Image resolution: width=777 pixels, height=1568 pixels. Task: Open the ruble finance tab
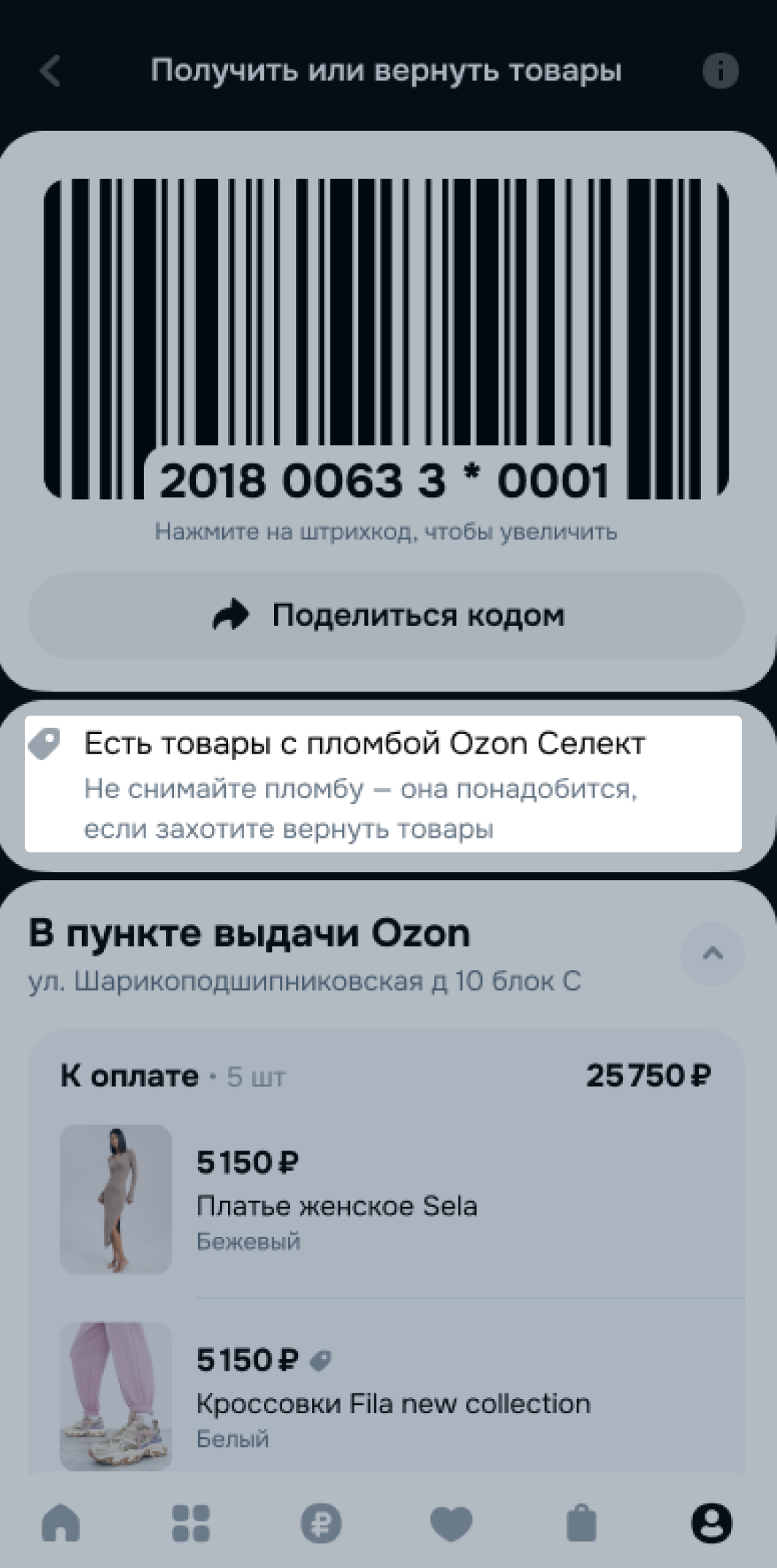point(321,1524)
